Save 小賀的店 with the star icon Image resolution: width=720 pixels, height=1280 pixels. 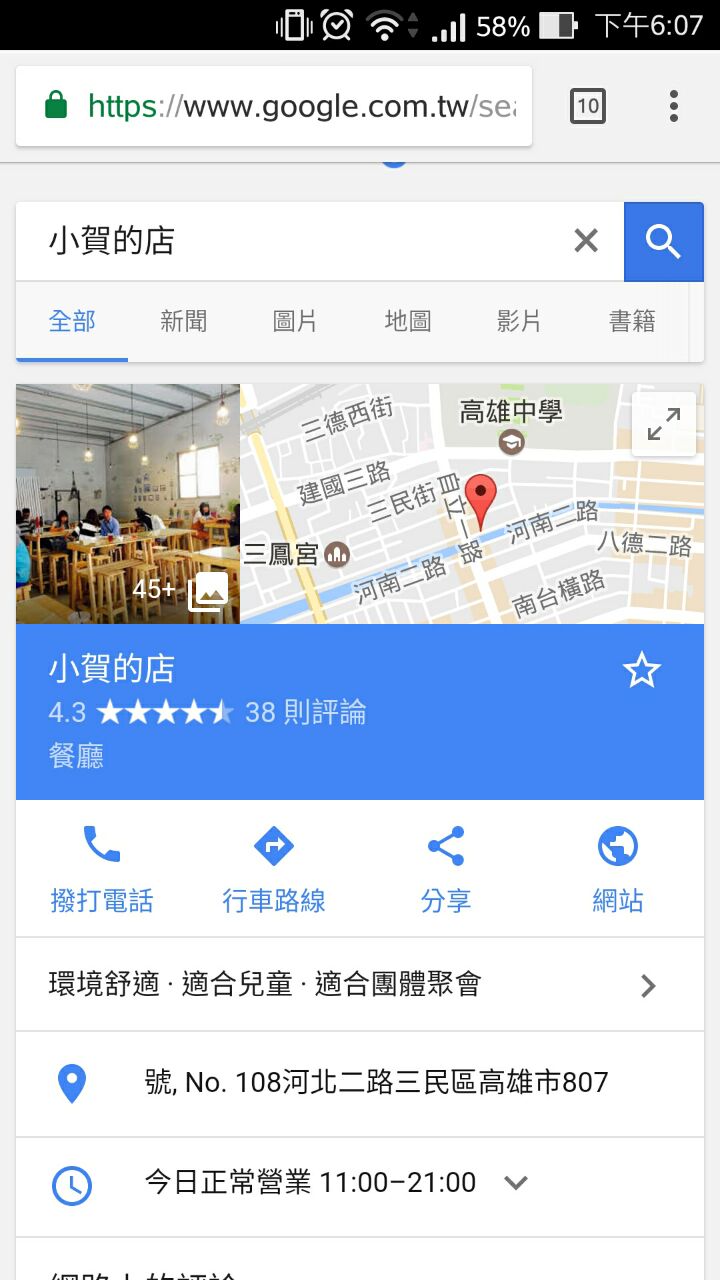click(x=642, y=670)
